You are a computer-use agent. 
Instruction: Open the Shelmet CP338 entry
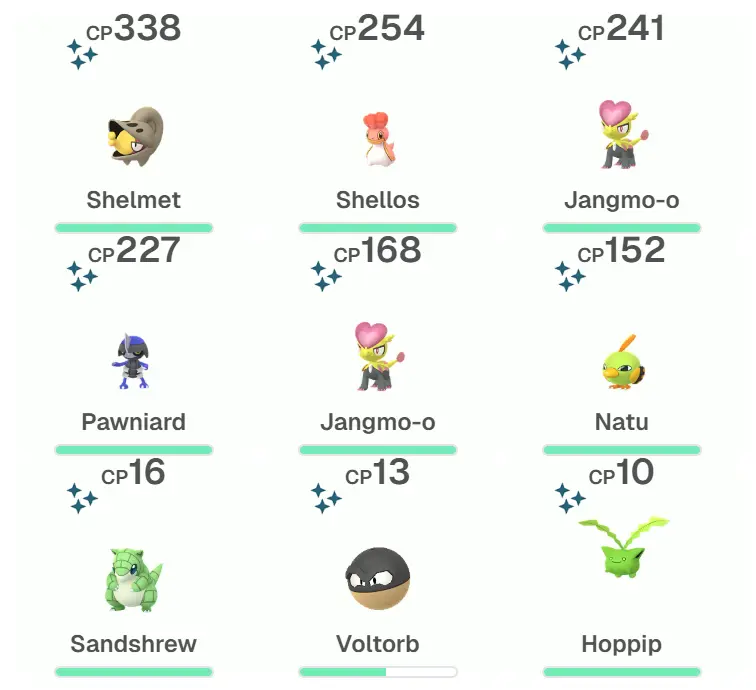pos(133,139)
